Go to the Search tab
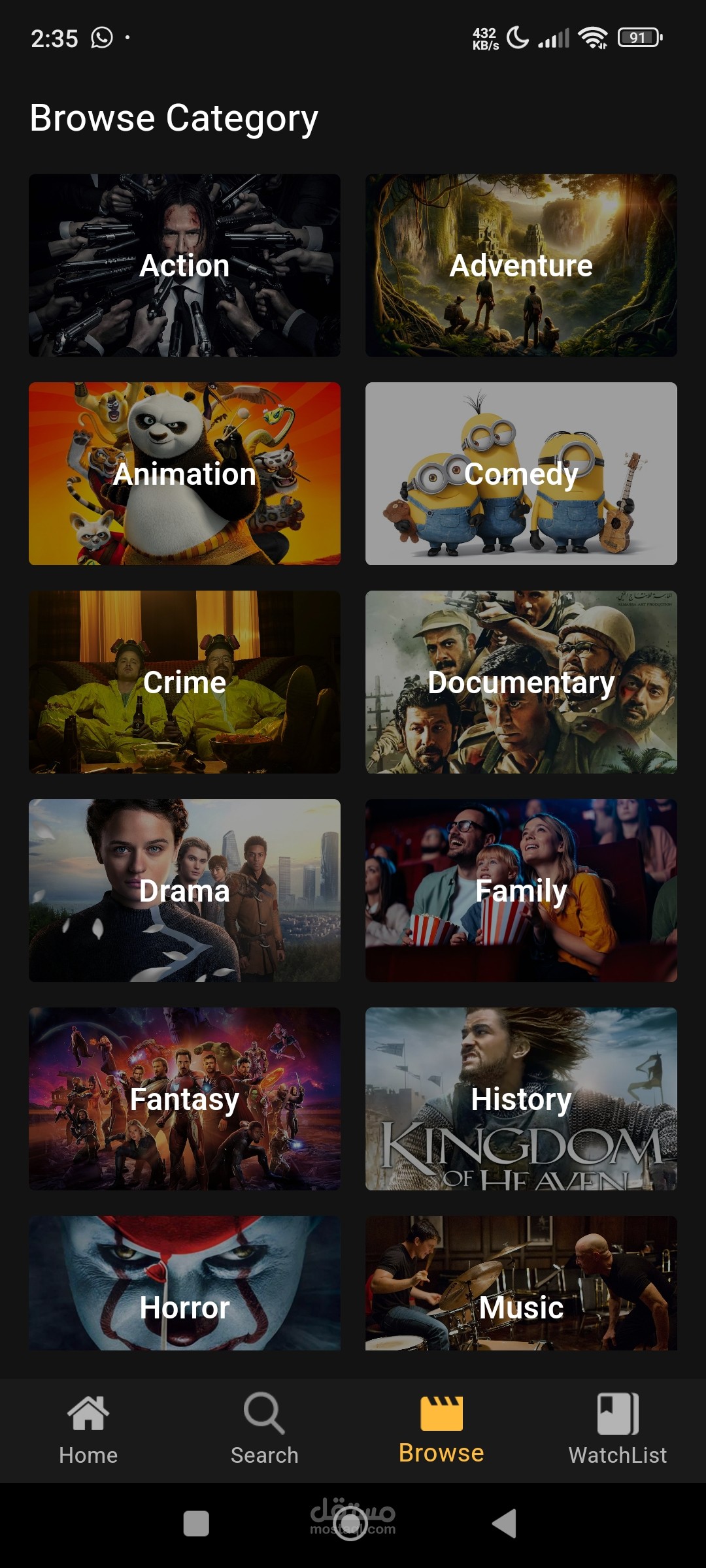 coord(265,1429)
